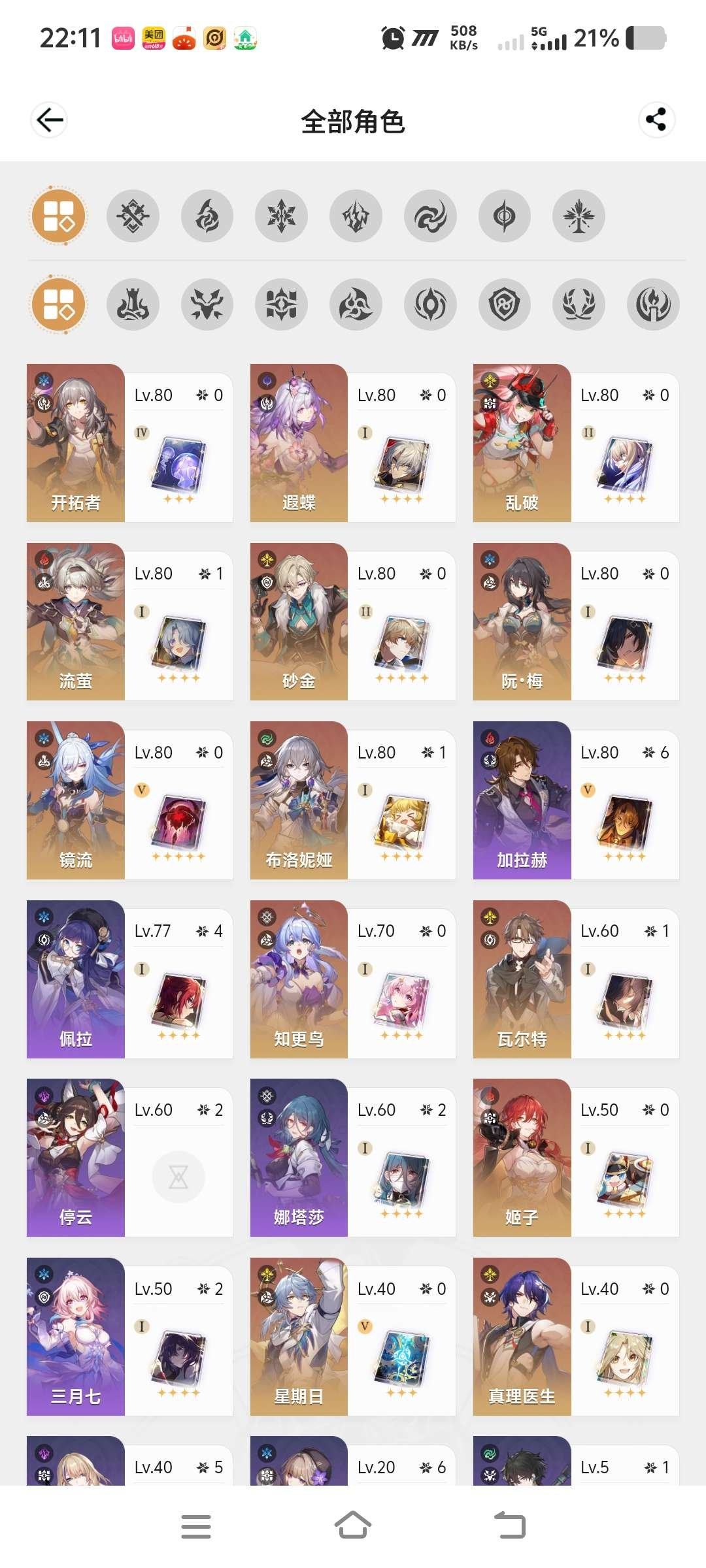Tap the system home button
706x1568 pixels.
pos(353,1526)
